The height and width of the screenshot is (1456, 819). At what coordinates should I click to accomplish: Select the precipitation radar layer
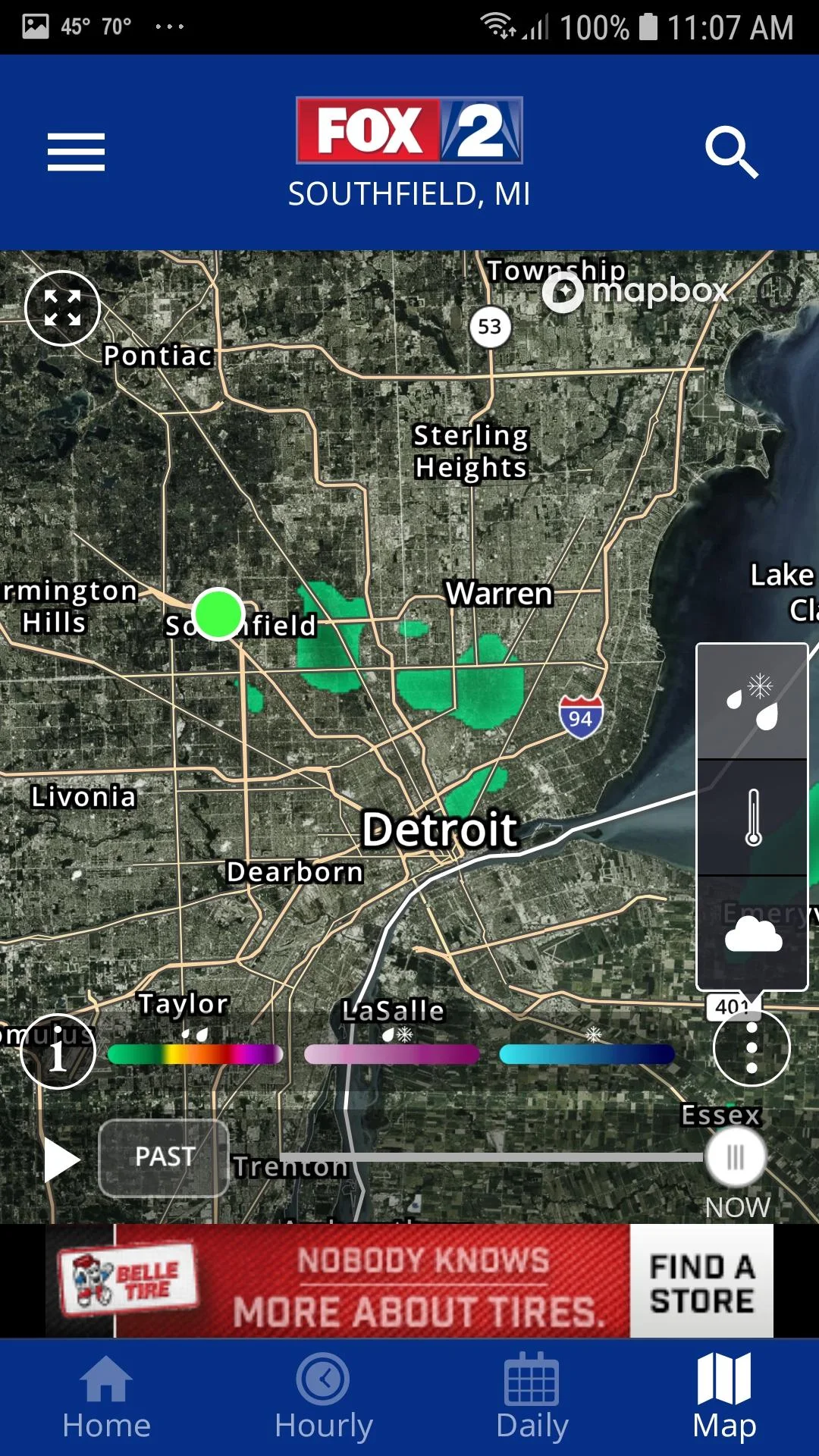(x=752, y=701)
